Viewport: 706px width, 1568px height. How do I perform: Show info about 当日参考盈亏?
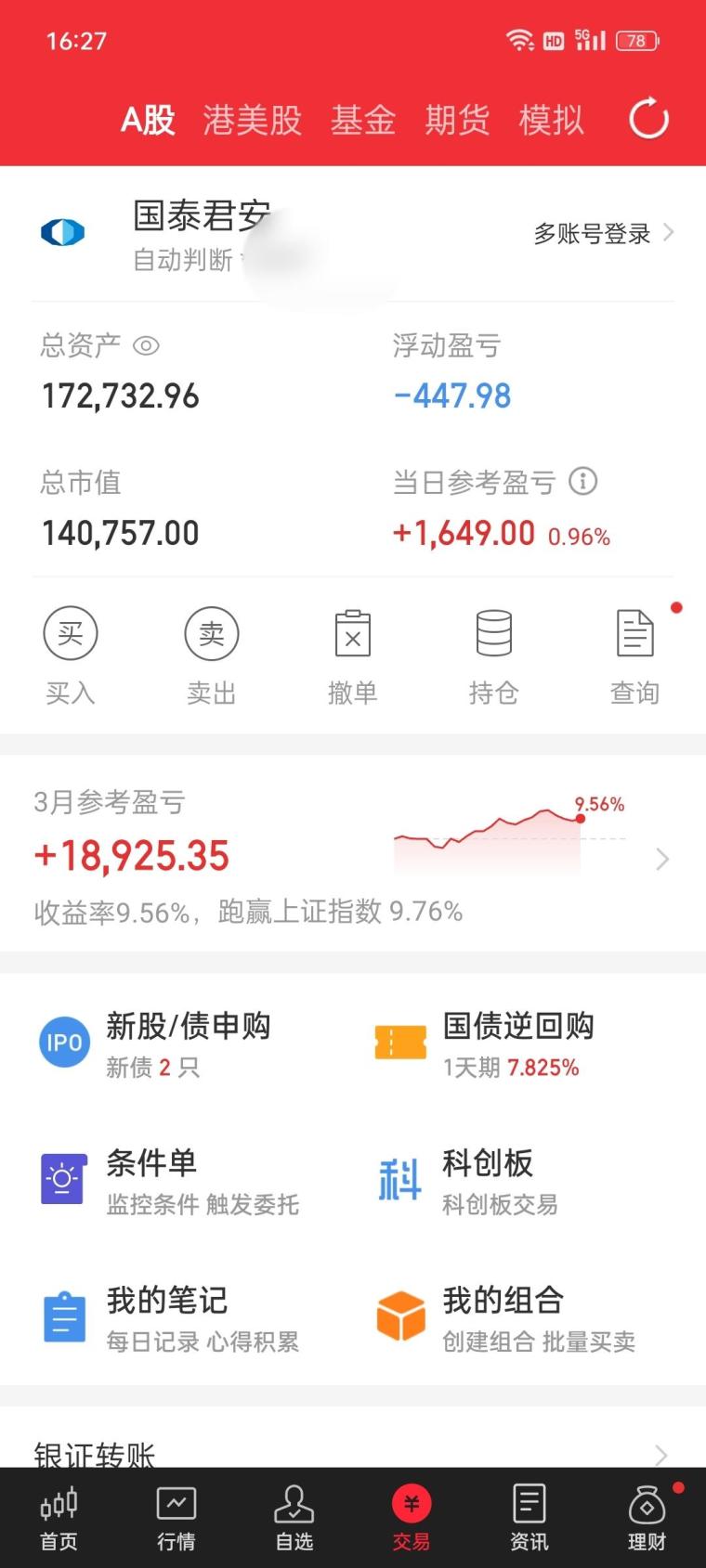click(583, 481)
